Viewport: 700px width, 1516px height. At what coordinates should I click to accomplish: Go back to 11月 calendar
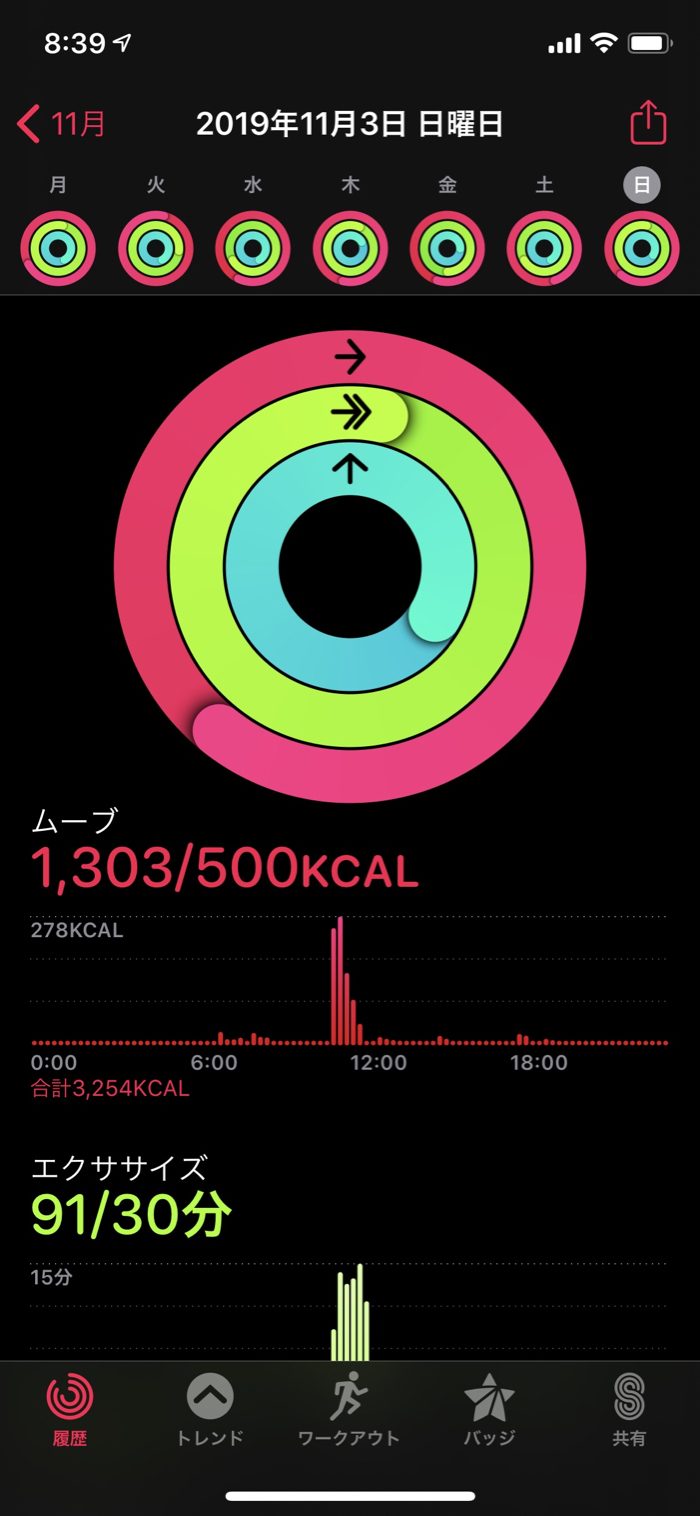pos(62,124)
